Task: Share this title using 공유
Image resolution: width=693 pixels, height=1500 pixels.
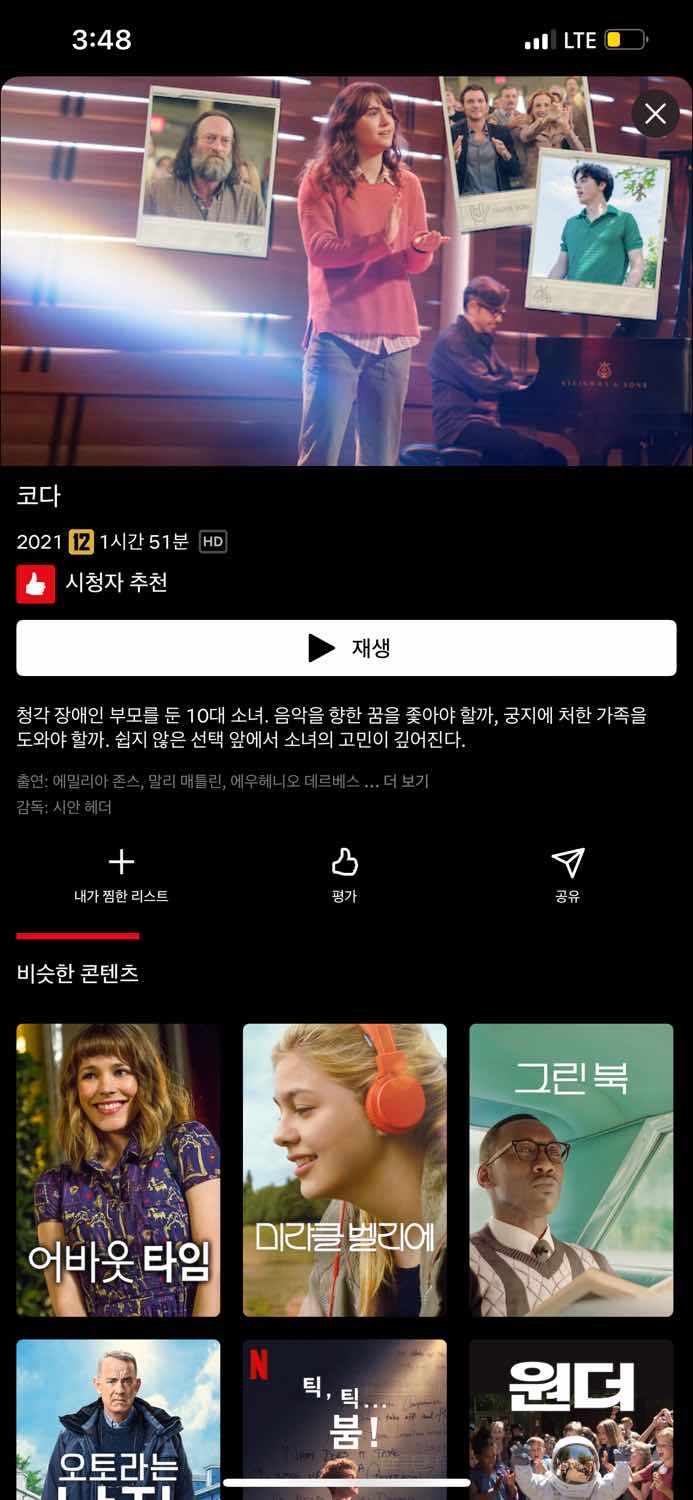Action: [x=568, y=874]
